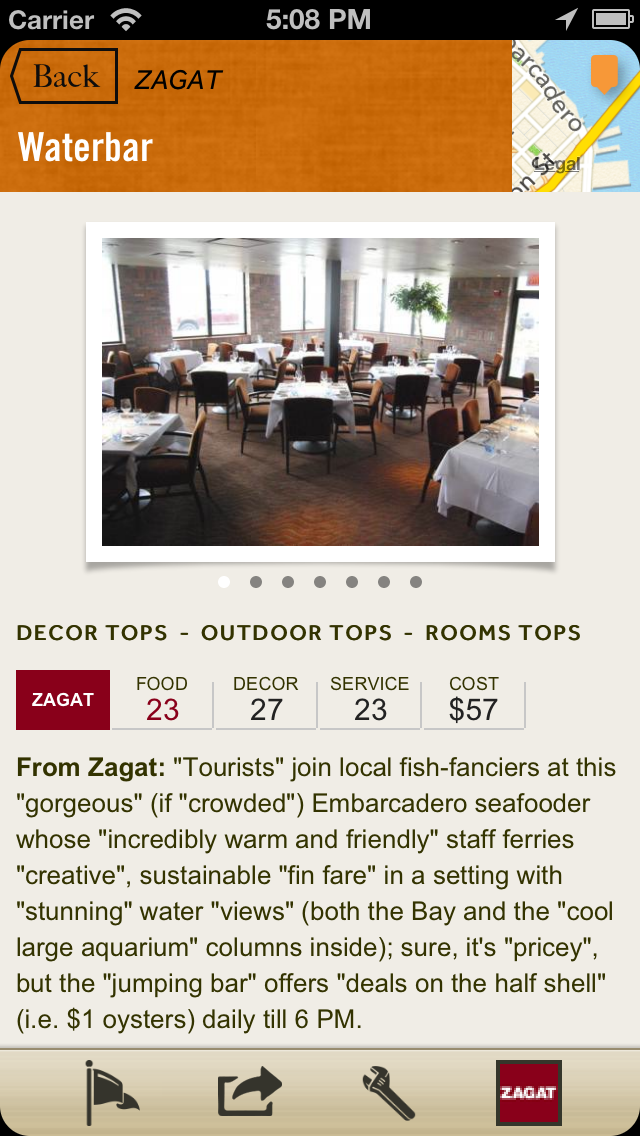Tap the flag icon in bottom toolbar

(x=110, y=1093)
